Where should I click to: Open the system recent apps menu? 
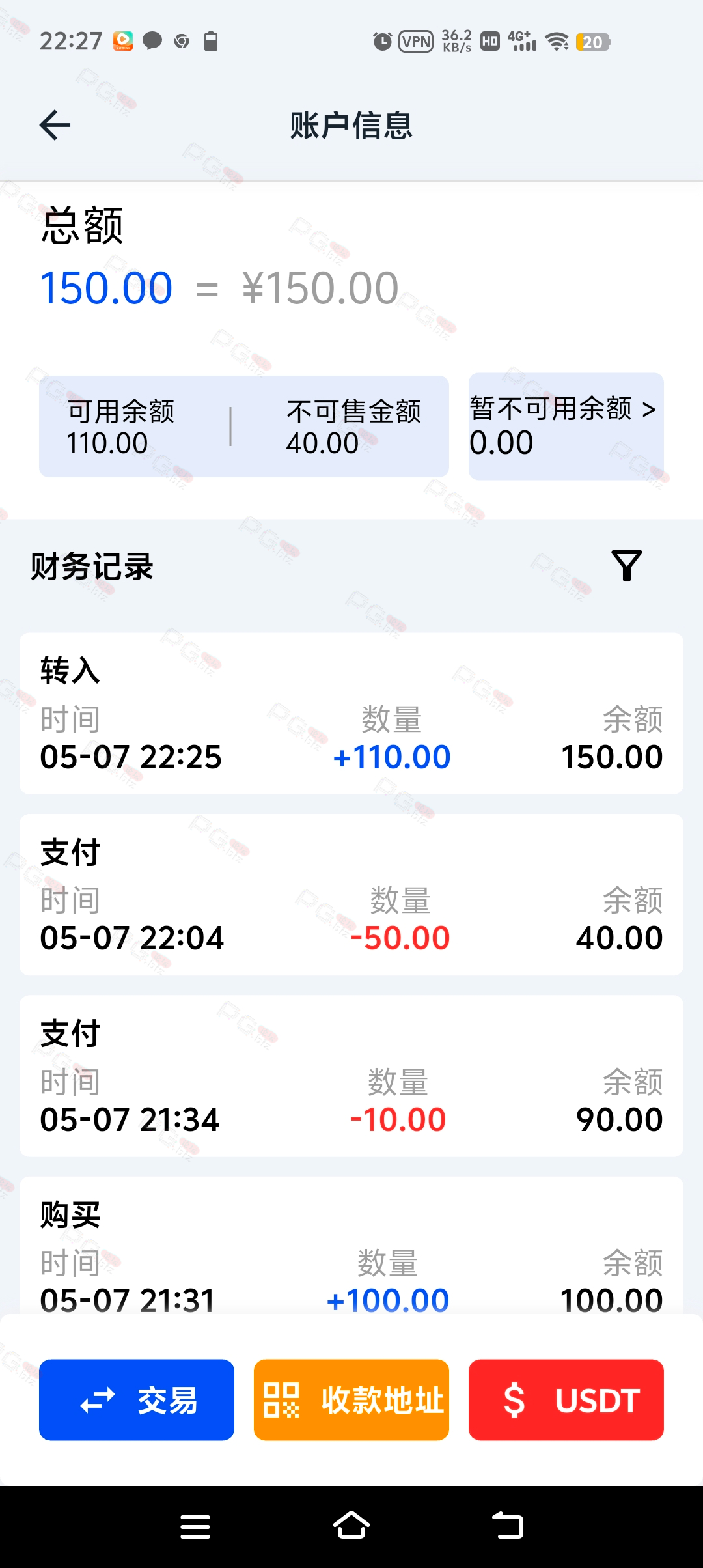195,1526
